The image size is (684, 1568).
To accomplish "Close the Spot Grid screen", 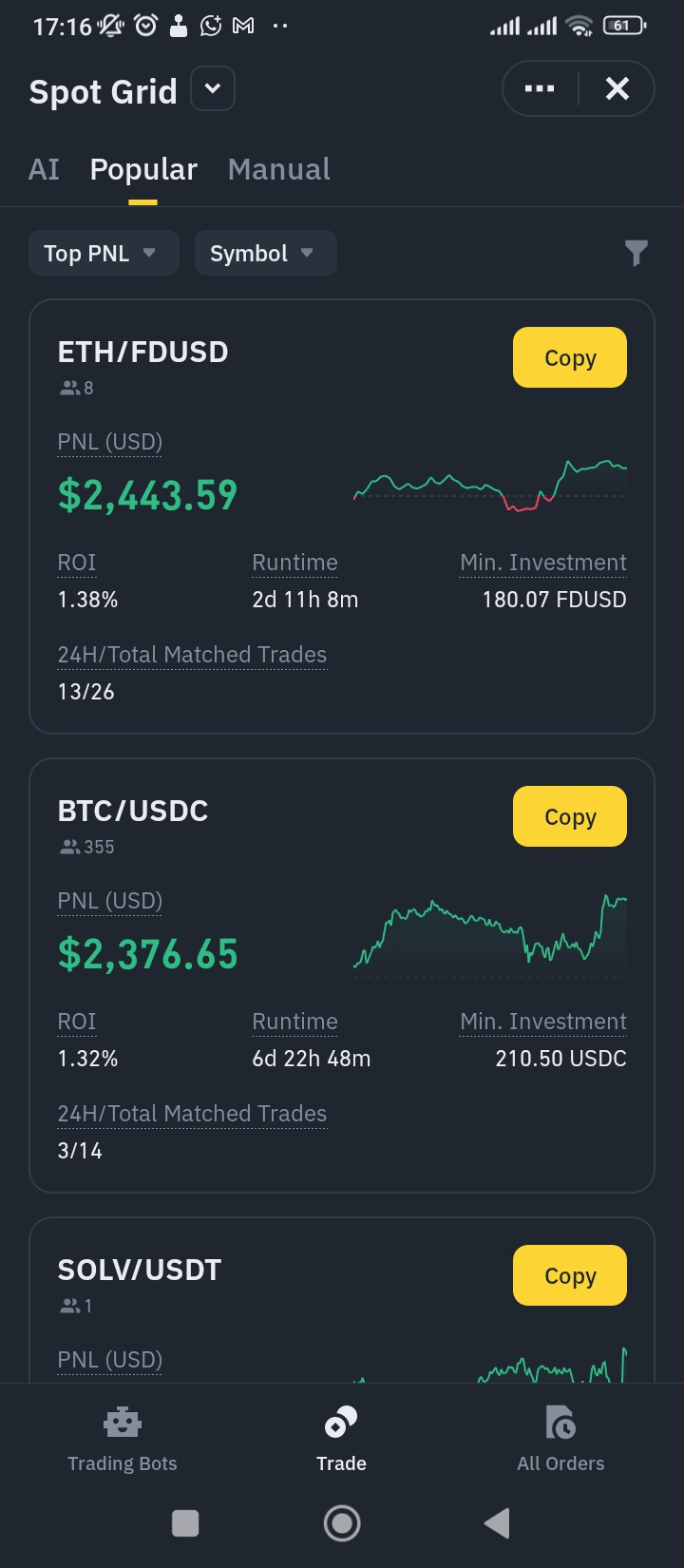I will point(617,89).
